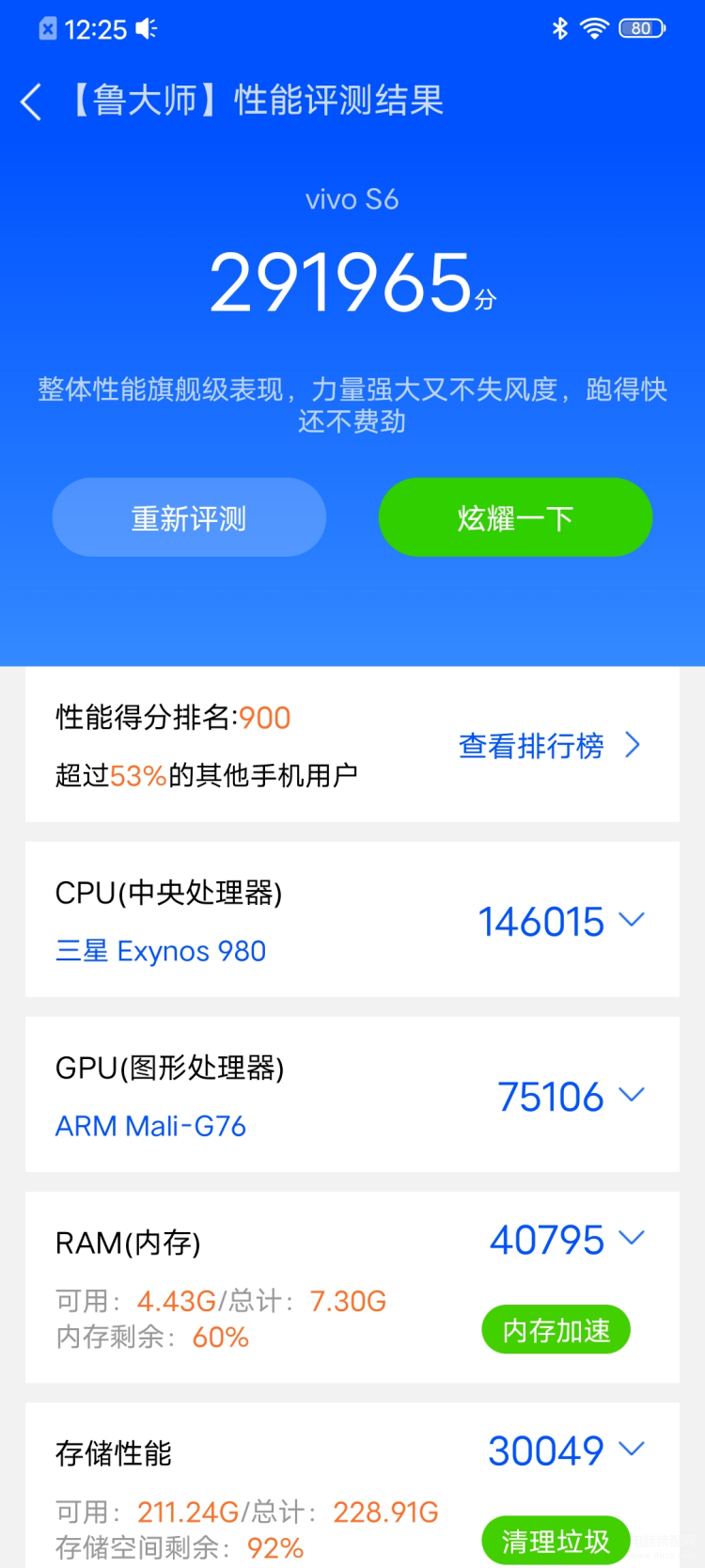Viewport: 705px width, 1568px height.
Task: Open 查看排行榜 ranking list
Action: point(550,746)
